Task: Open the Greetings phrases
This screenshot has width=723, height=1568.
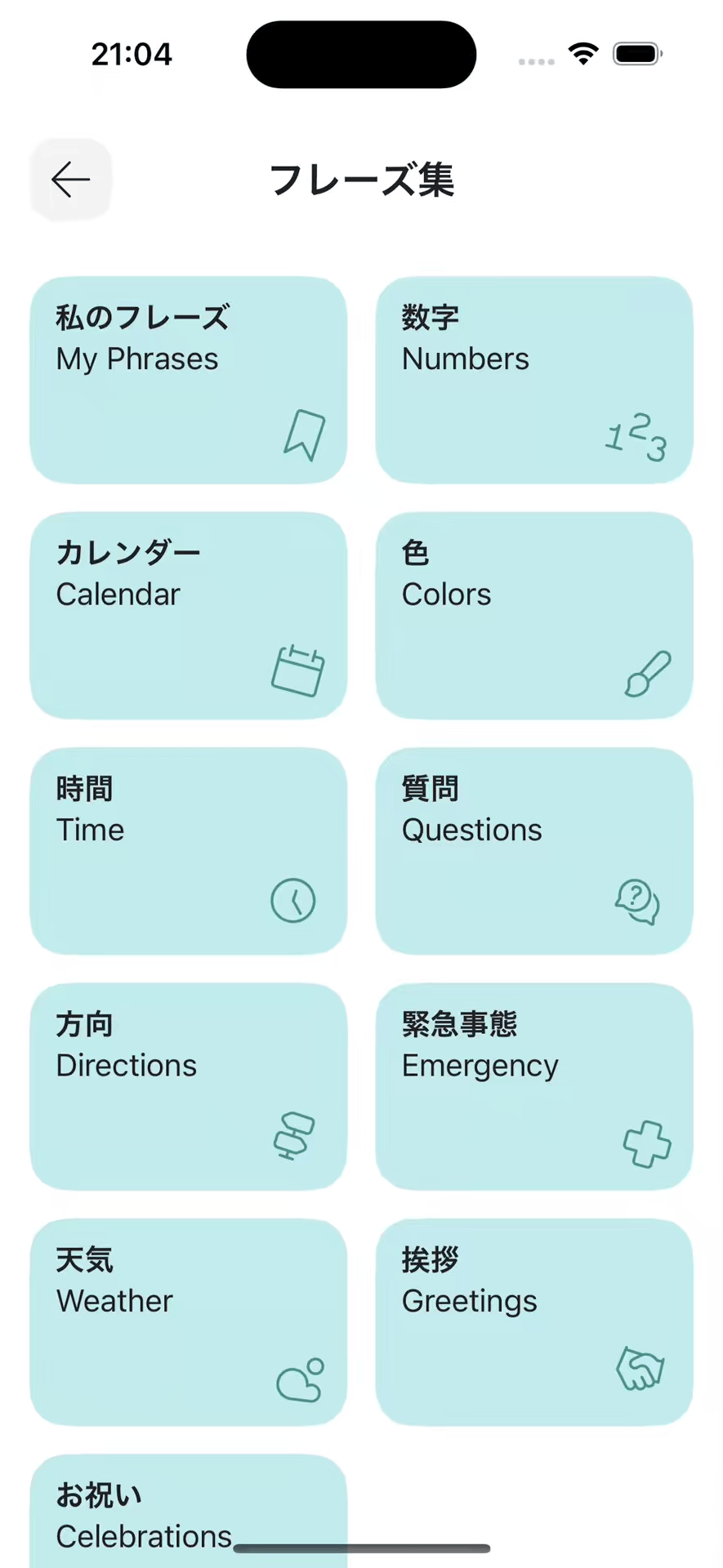Action: click(x=533, y=1321)
